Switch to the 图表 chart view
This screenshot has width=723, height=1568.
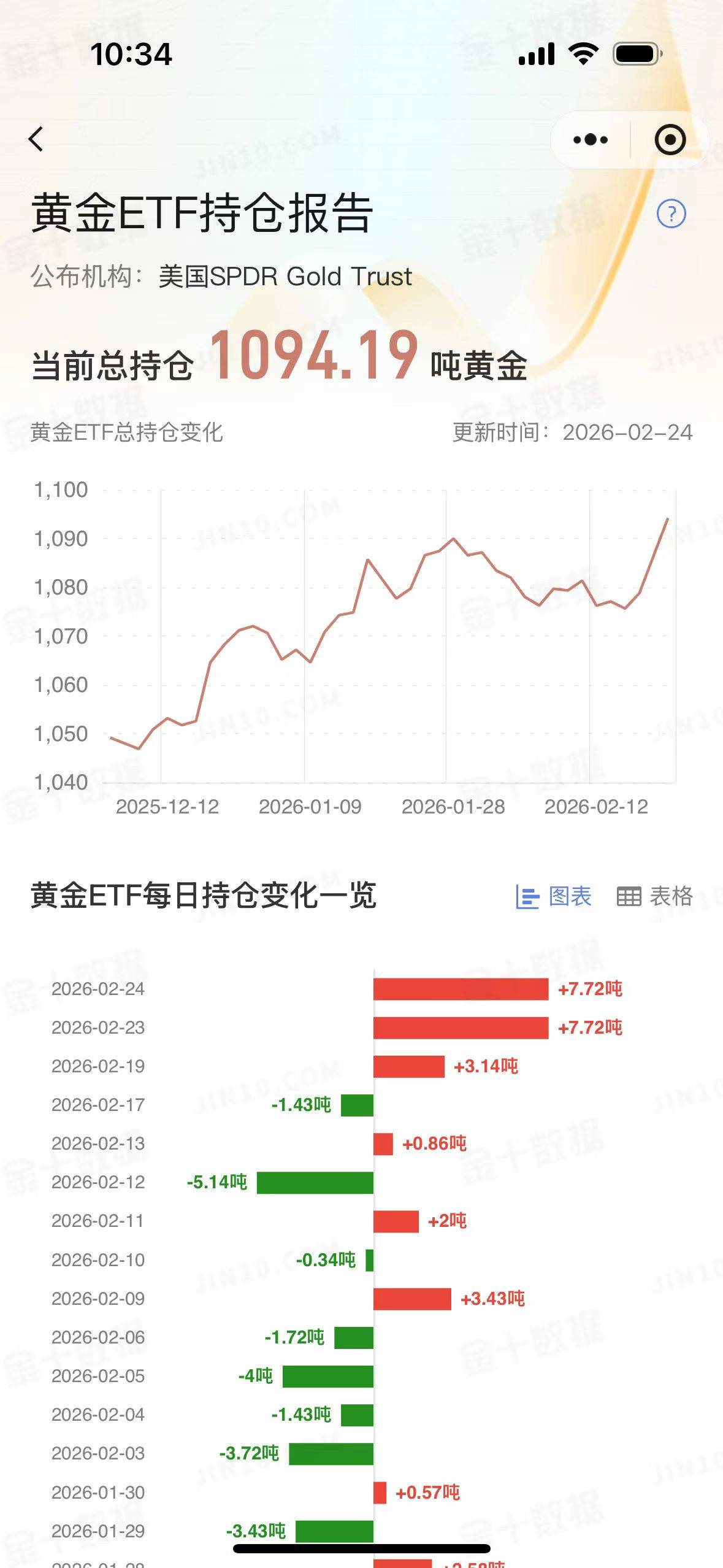[554, 896]
